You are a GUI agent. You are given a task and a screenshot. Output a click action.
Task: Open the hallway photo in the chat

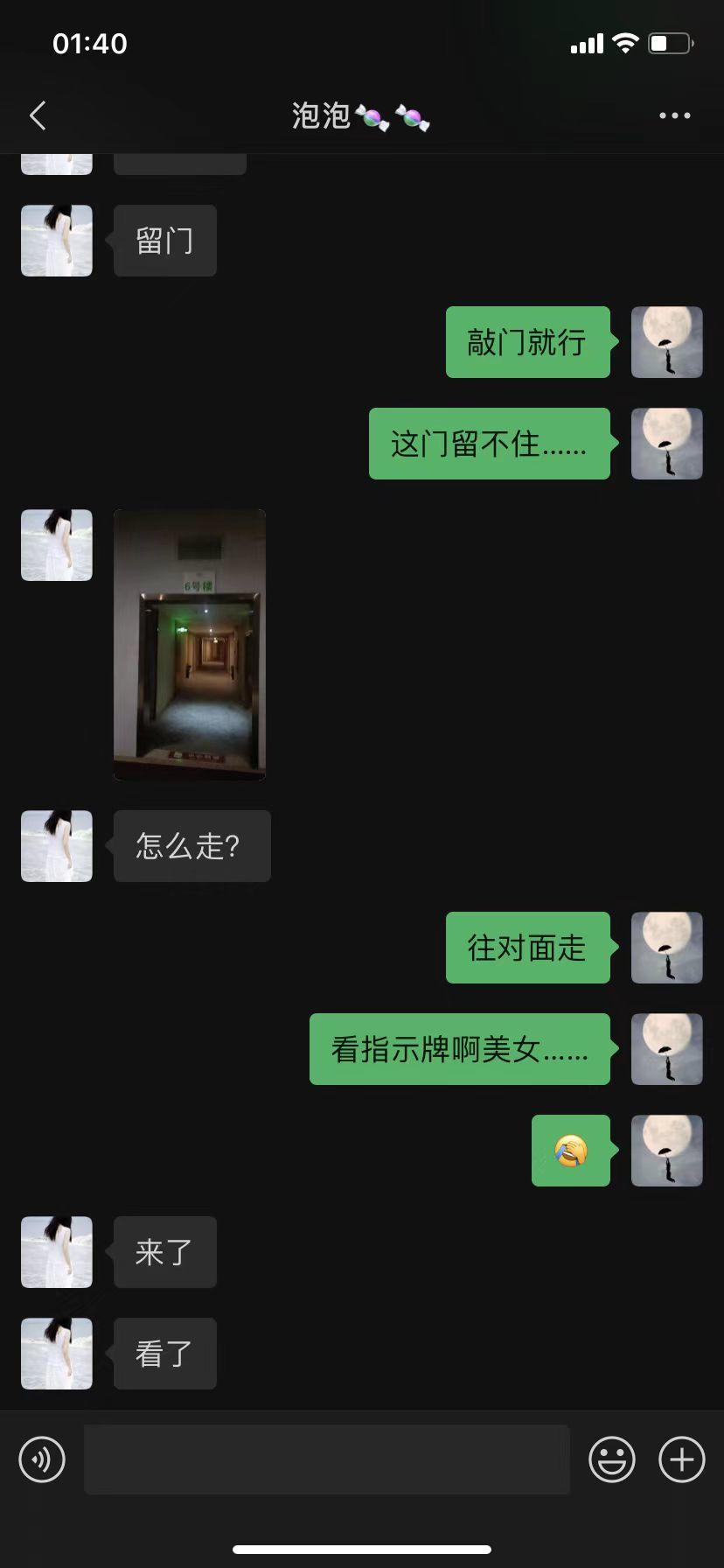[190, 645]
